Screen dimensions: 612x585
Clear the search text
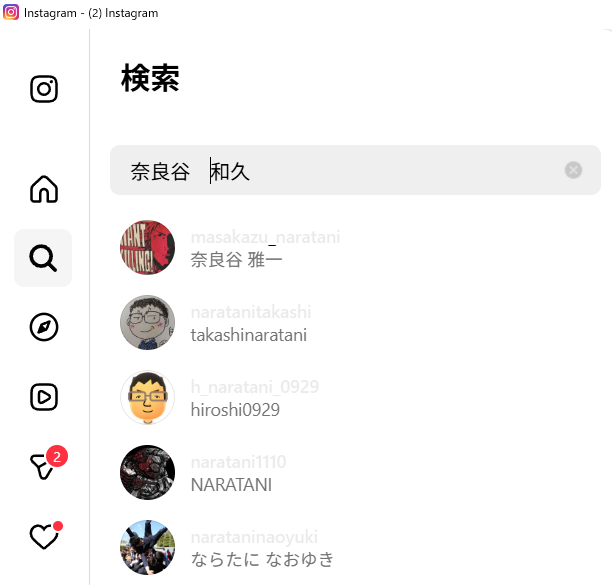click(573, 170)
